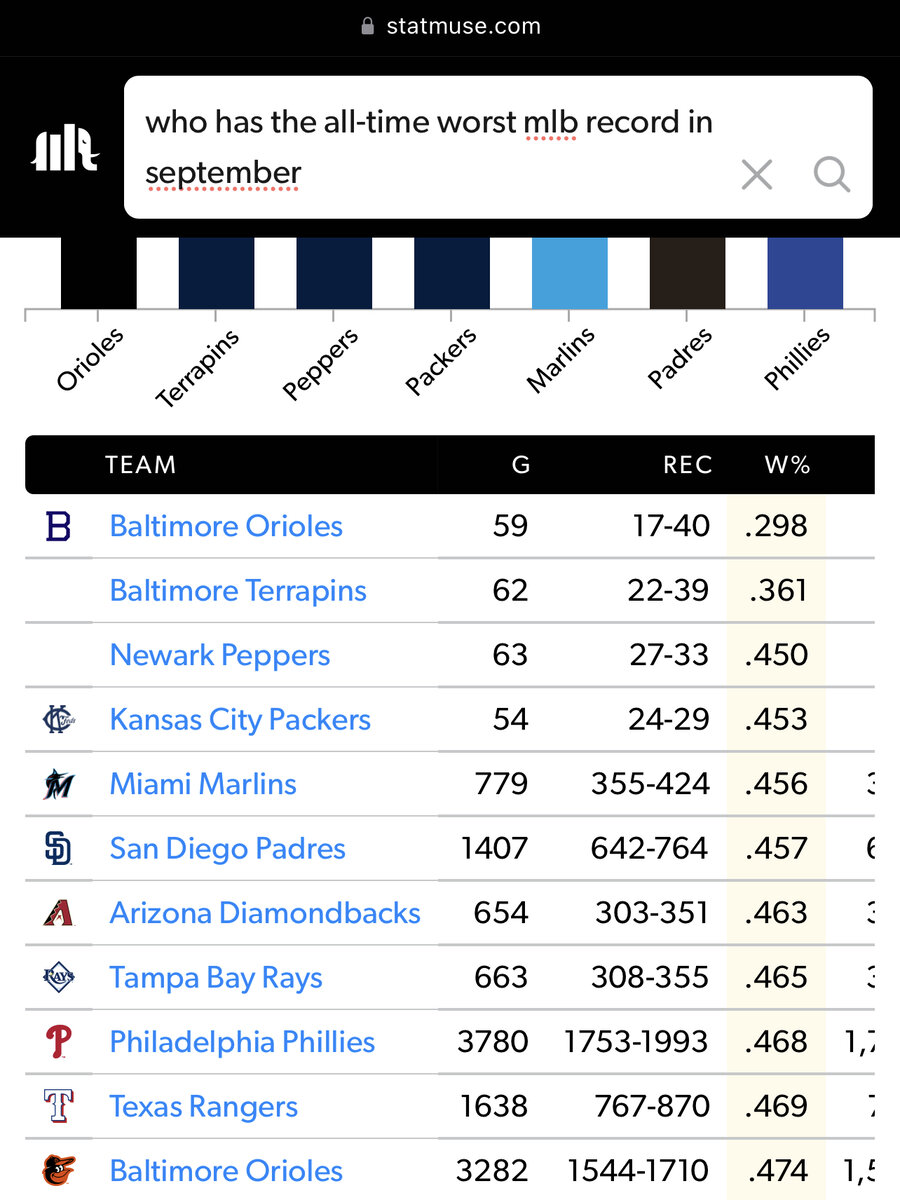900x1200 pixels.
Task: View the Arizona Diamondbacks team page
Action: 265,913
